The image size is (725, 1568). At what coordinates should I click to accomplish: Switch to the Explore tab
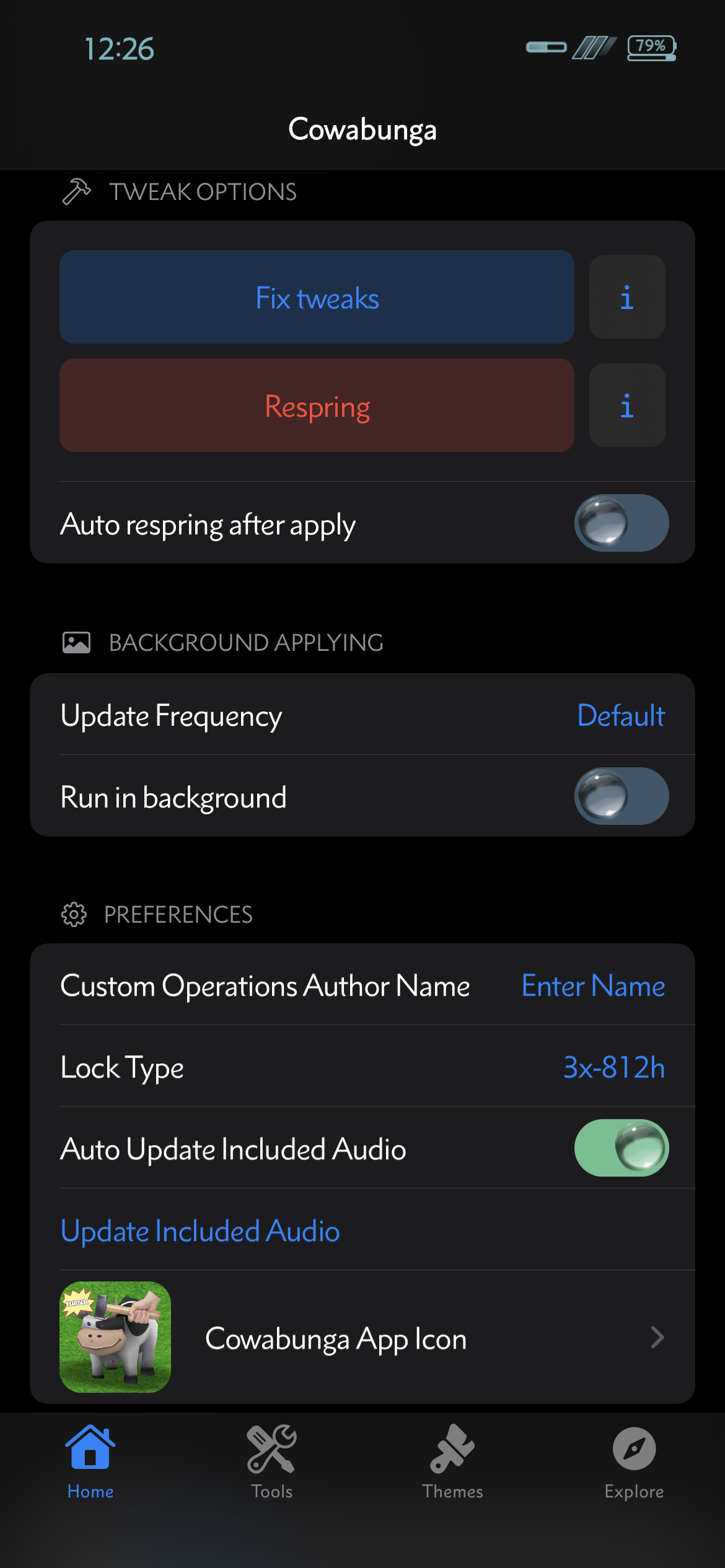tap(634, 1463)
